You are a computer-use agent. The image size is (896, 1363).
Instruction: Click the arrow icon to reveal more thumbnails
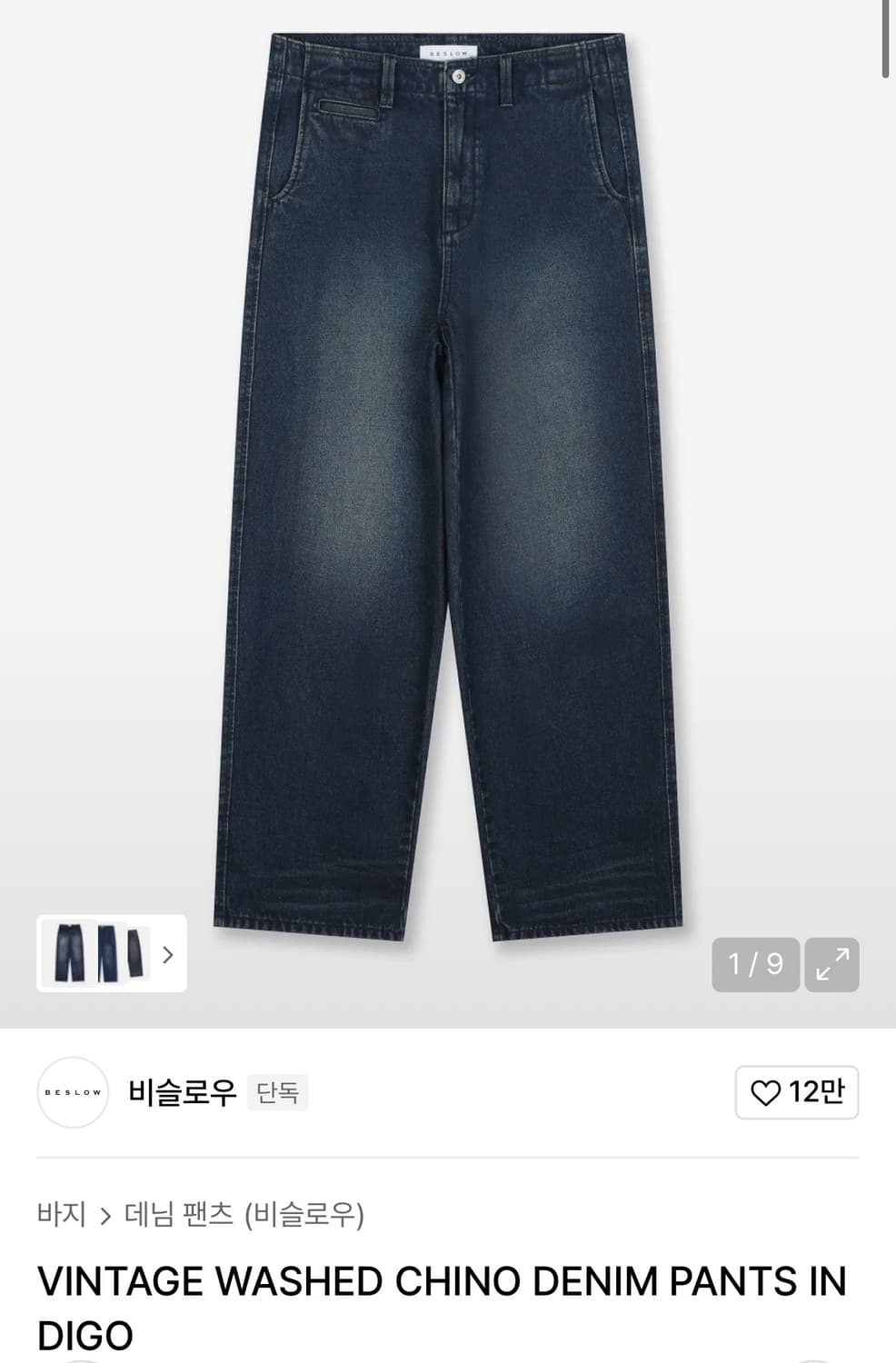click(x=166, y=955)
